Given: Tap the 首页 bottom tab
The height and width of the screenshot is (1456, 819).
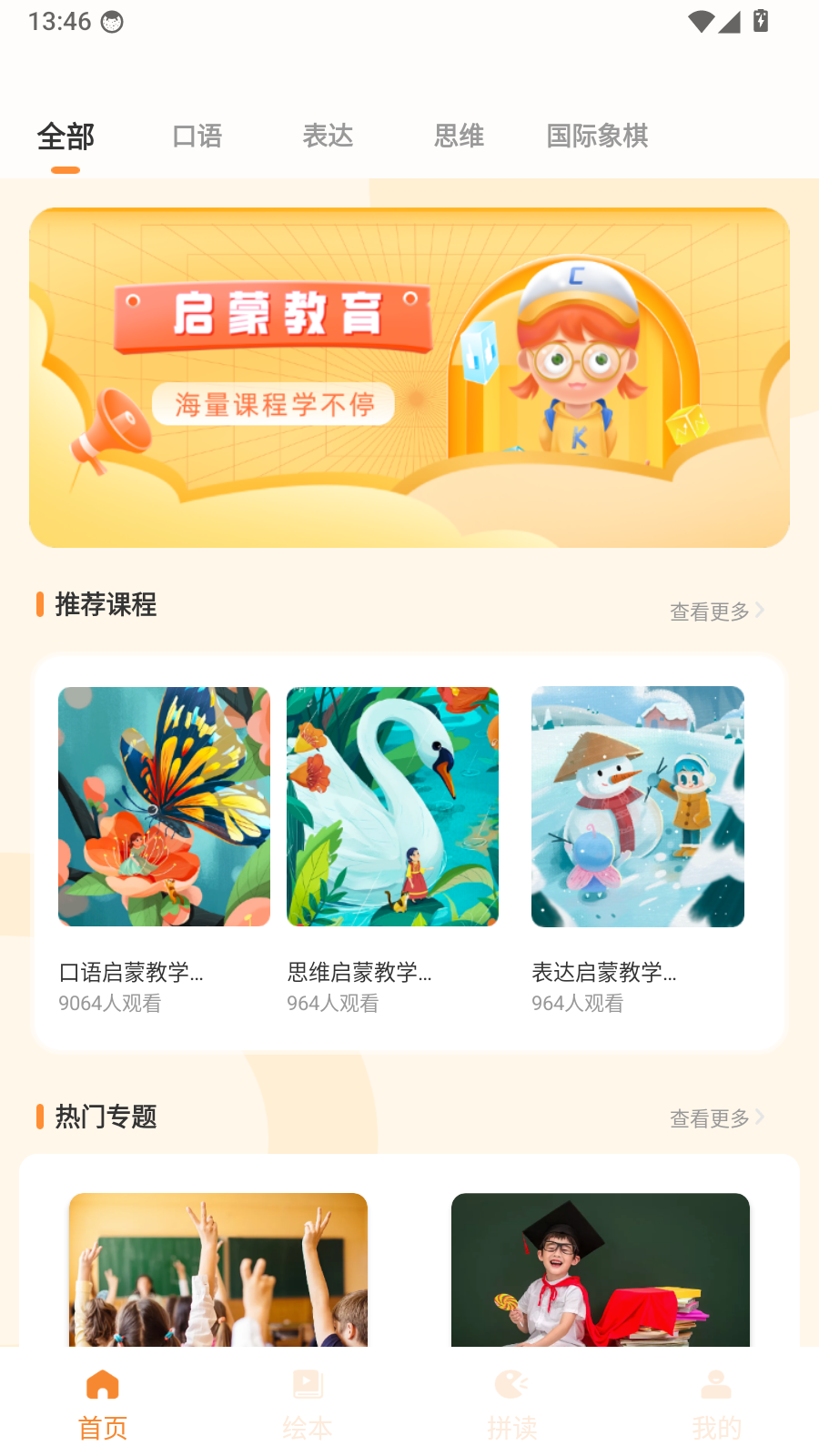Looking at the screenshot, I should [x=103, y=1405].
